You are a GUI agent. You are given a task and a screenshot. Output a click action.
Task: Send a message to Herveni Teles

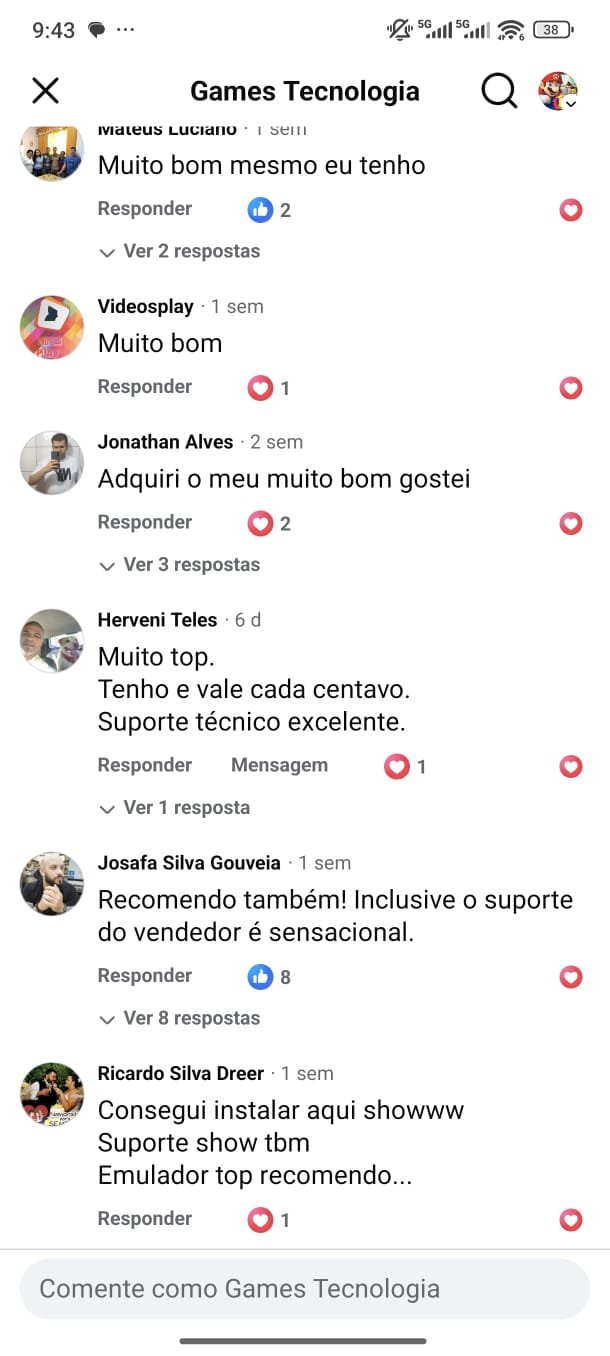point(279,765)
